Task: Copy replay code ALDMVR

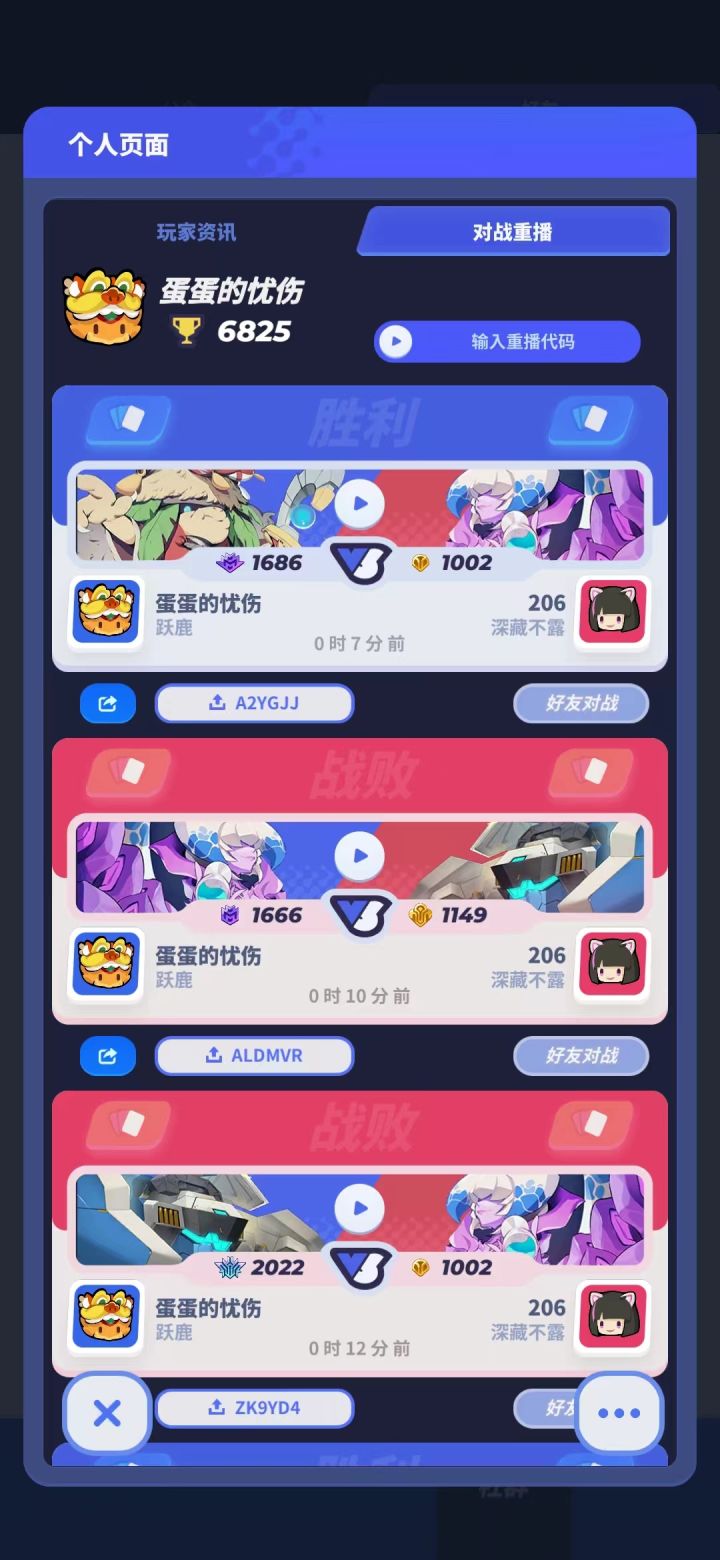Action: (x=254, y=1056)
